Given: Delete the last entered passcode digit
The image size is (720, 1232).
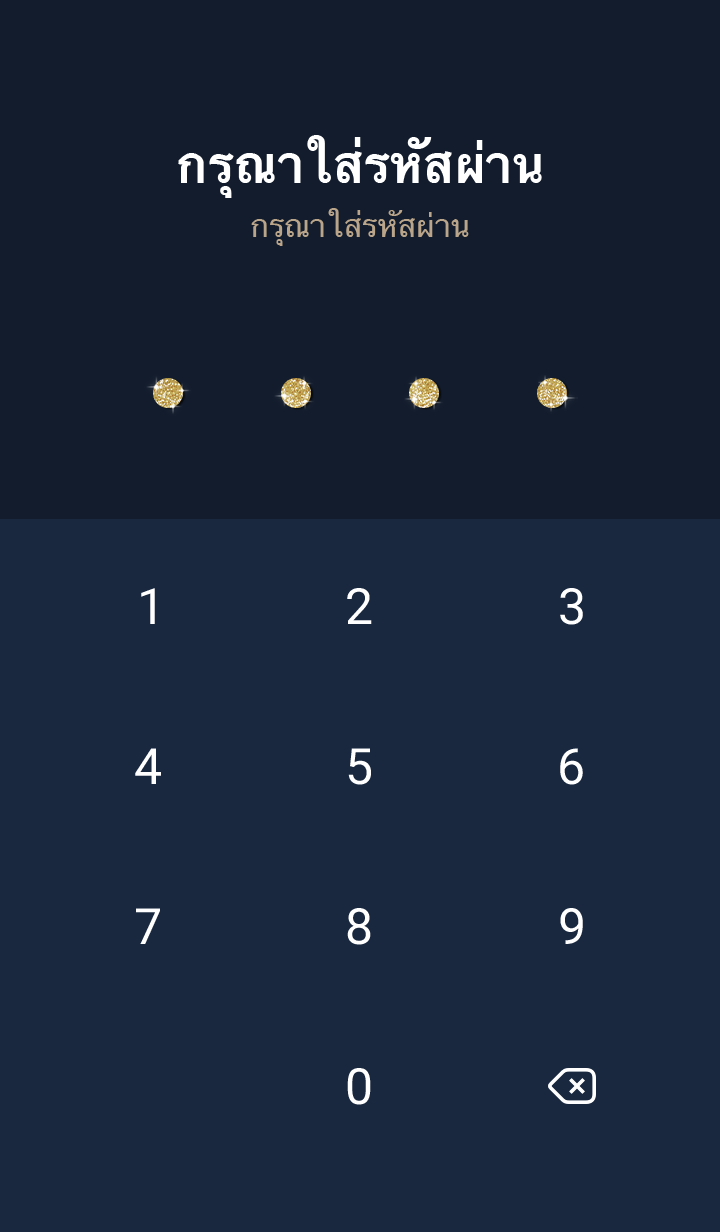Looking at the screenshot, I should pyautogui.click(x=572, y=1086).
